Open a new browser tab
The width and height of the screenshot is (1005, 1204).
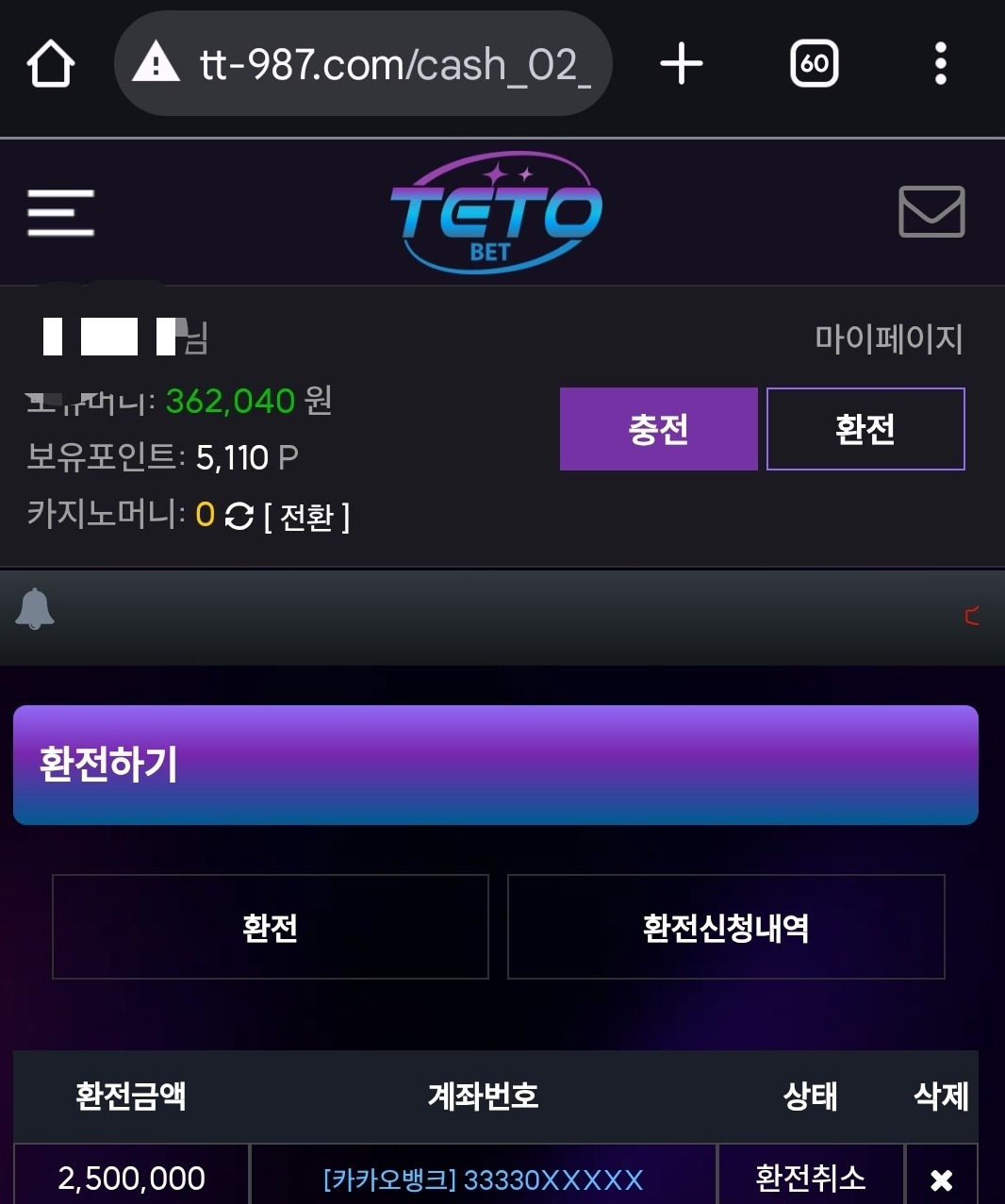point(682,65)
